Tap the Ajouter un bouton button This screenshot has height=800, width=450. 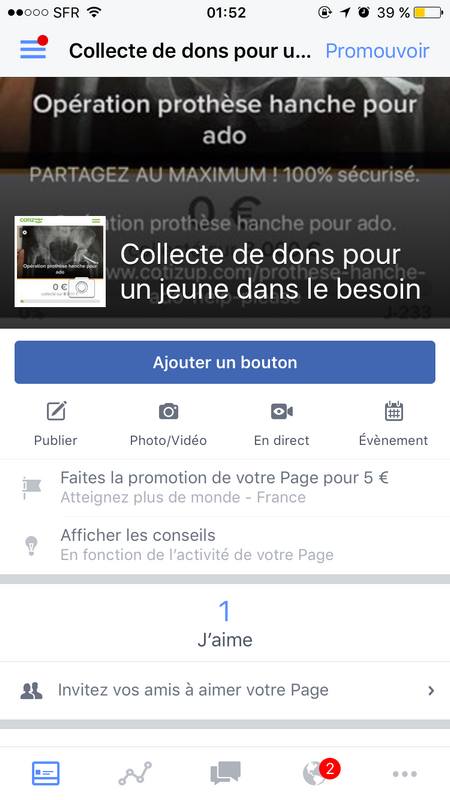(224, 362)
